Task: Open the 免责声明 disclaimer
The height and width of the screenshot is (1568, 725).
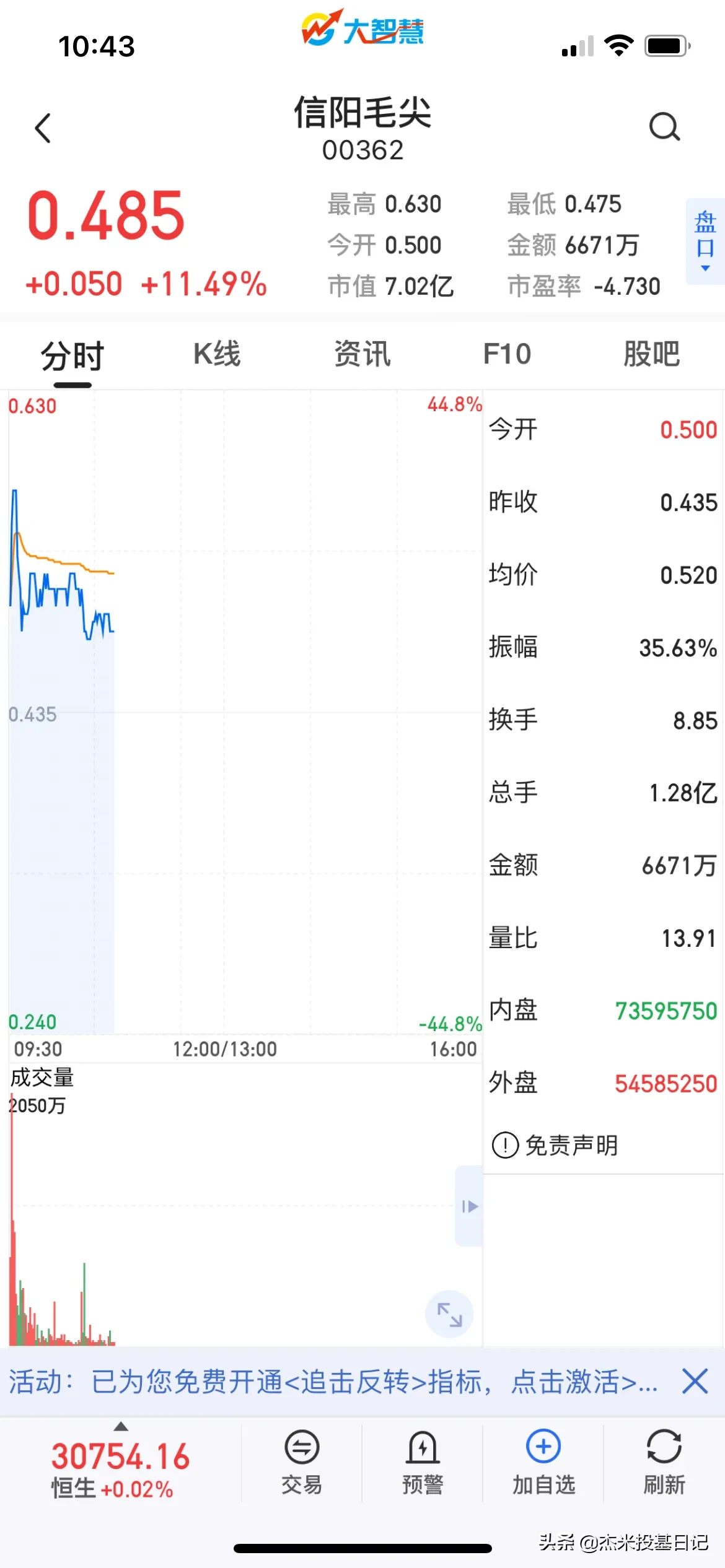Action: [555, 1145]
